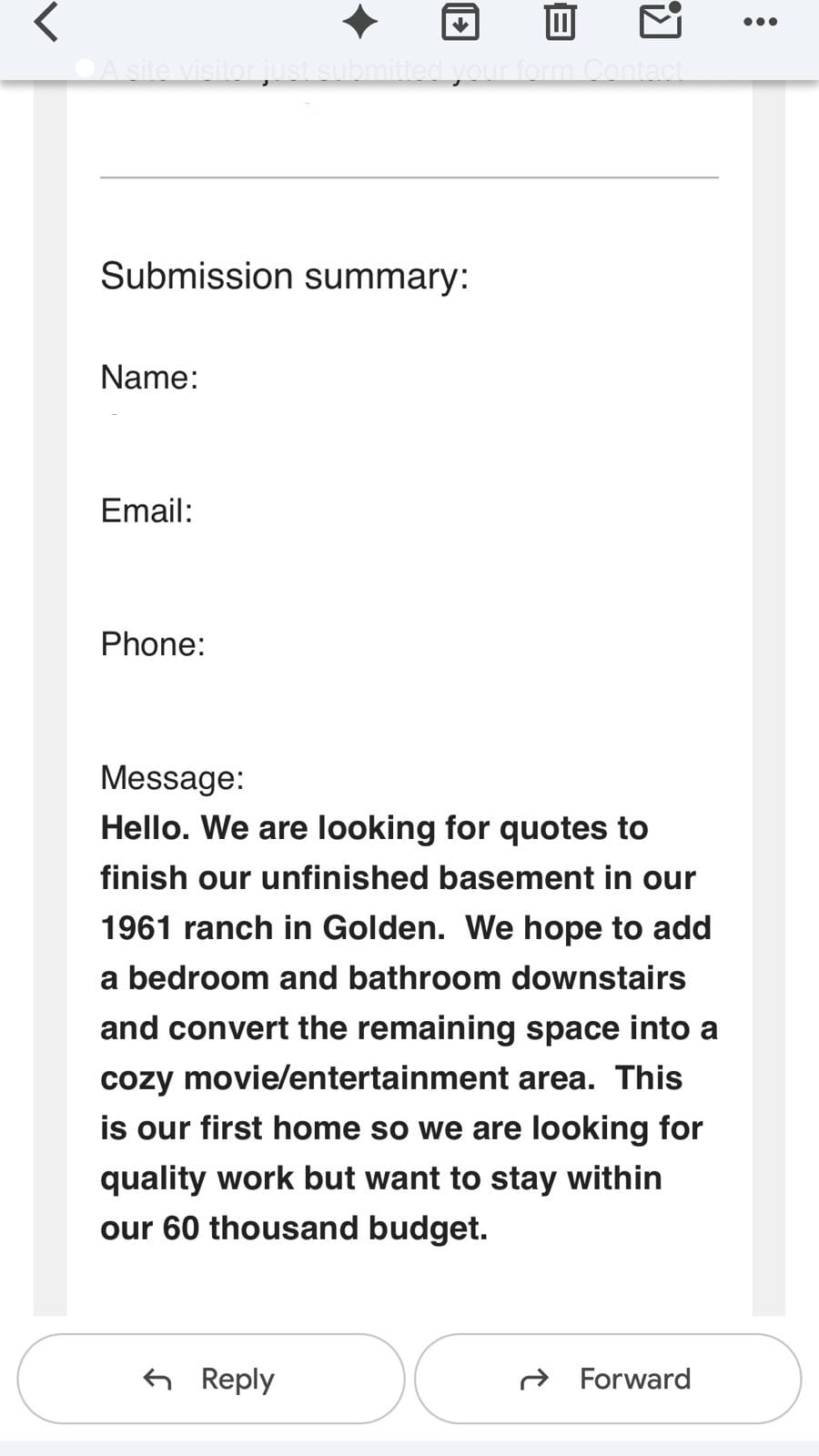819x1456 pixels.
Task: Open the Gemini sparkle summarize icon
Action: [359, 22]
